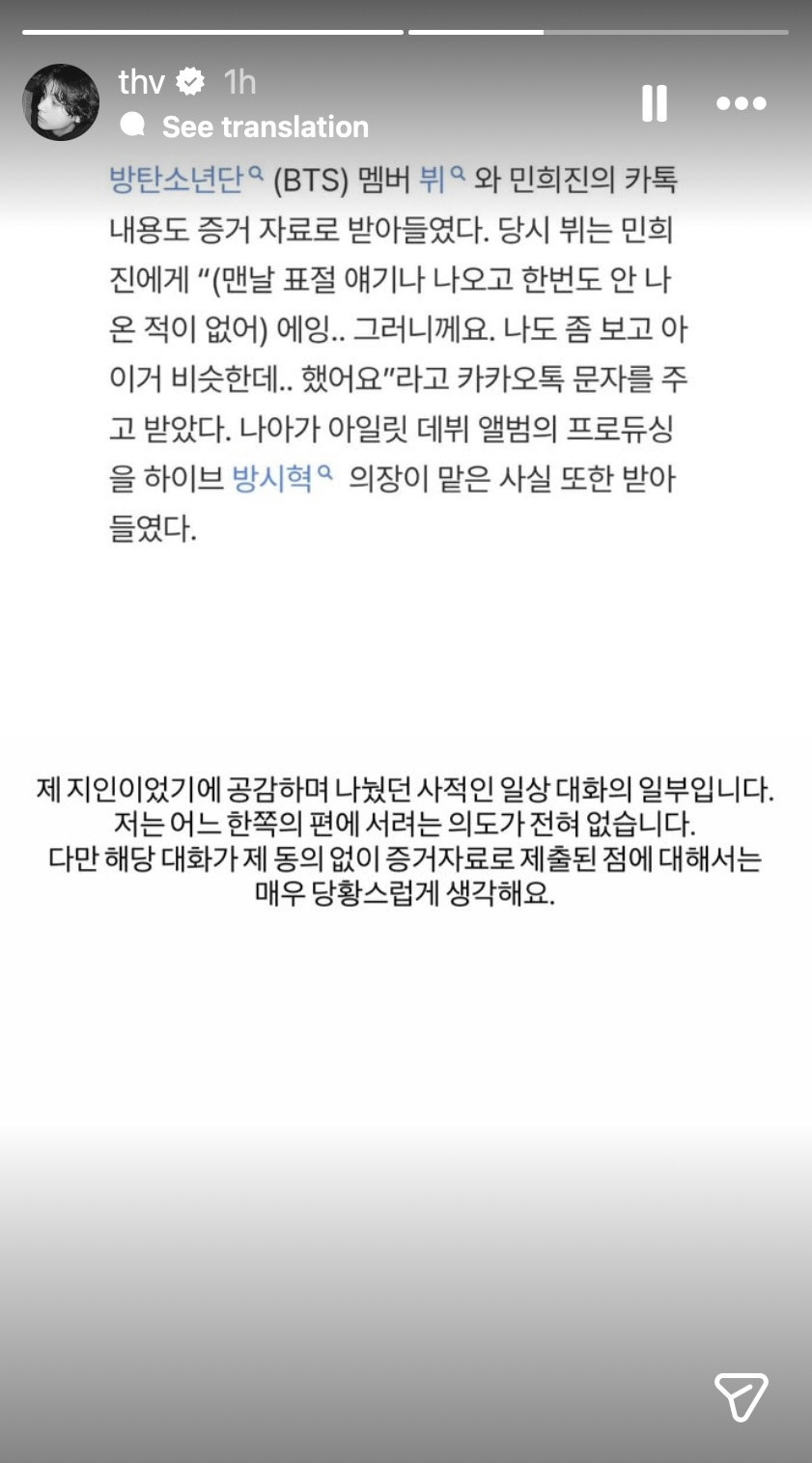Share this story via send icon

point(741,1396)
